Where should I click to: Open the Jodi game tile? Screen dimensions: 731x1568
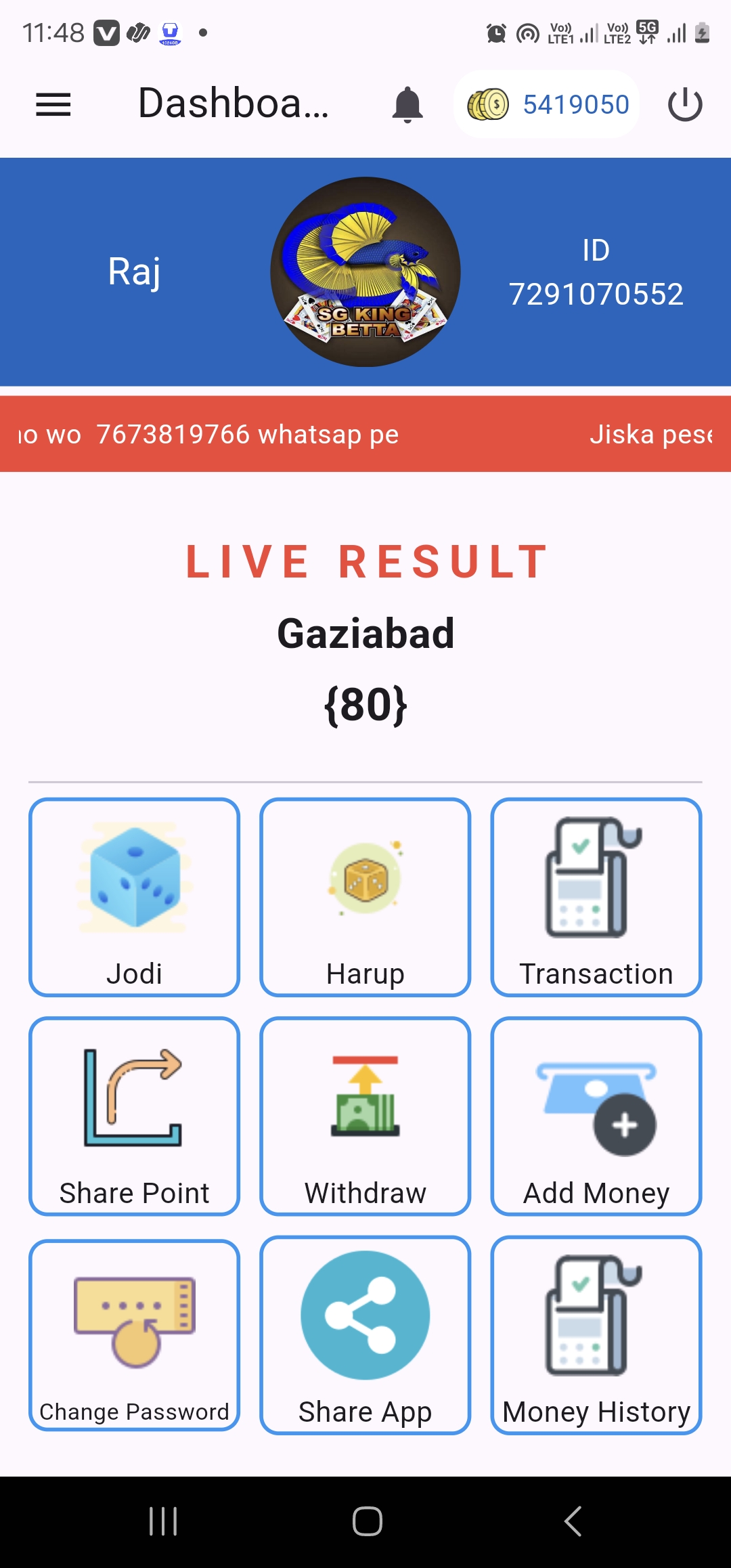pos(134,897)
